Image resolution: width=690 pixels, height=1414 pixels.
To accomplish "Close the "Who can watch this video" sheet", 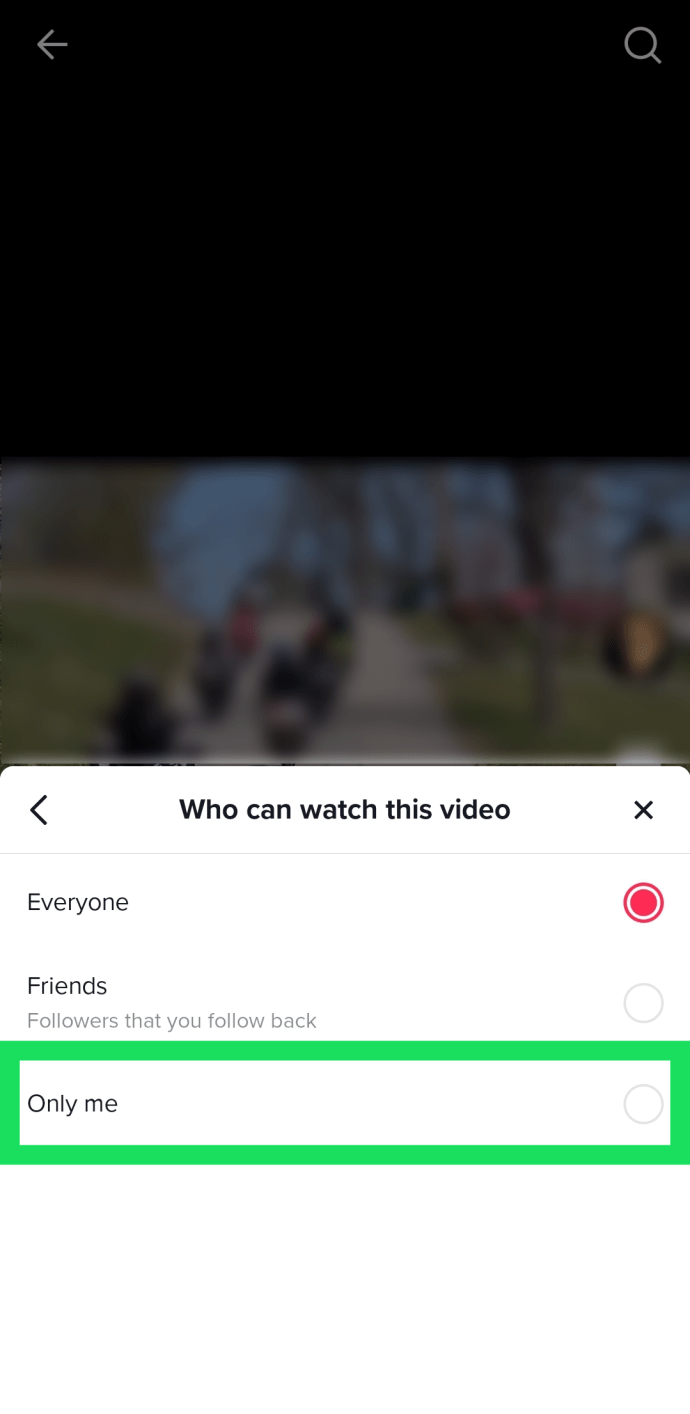I will 643,810.
